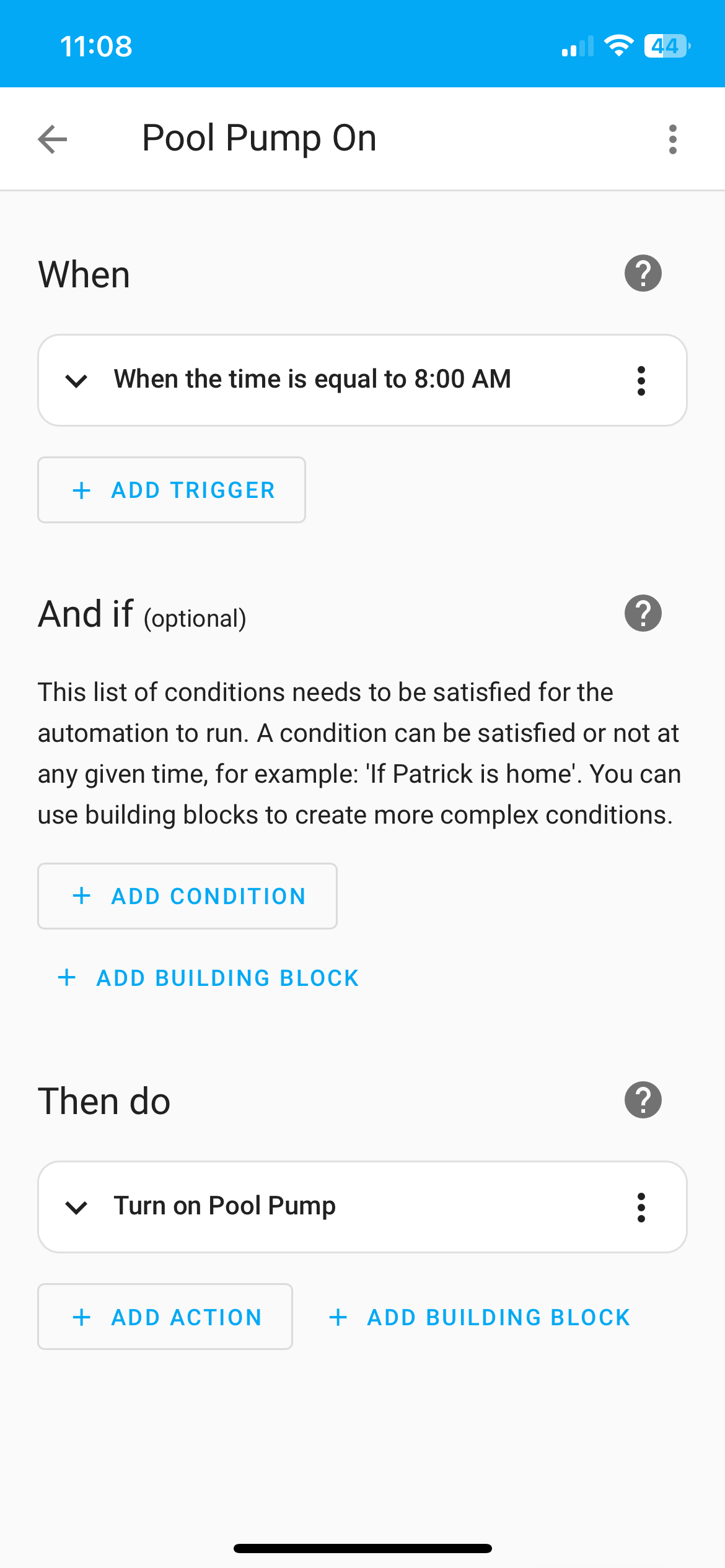Screen dimensions: 725x1568
Task: Open options menu for Turn on Pool Pump
Action: [x=641, y=1207]
